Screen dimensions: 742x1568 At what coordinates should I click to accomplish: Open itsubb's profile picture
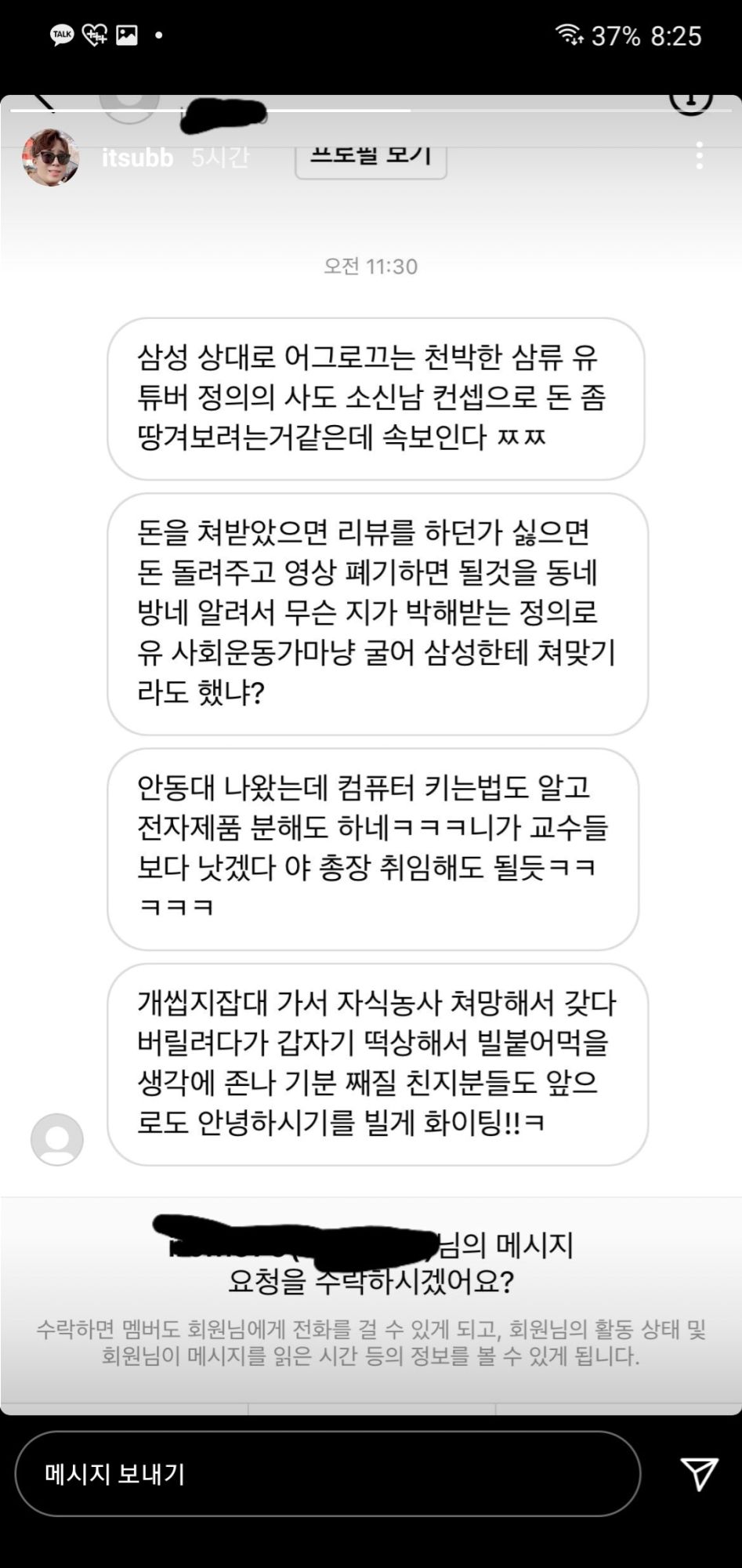[x=51, y=158]
